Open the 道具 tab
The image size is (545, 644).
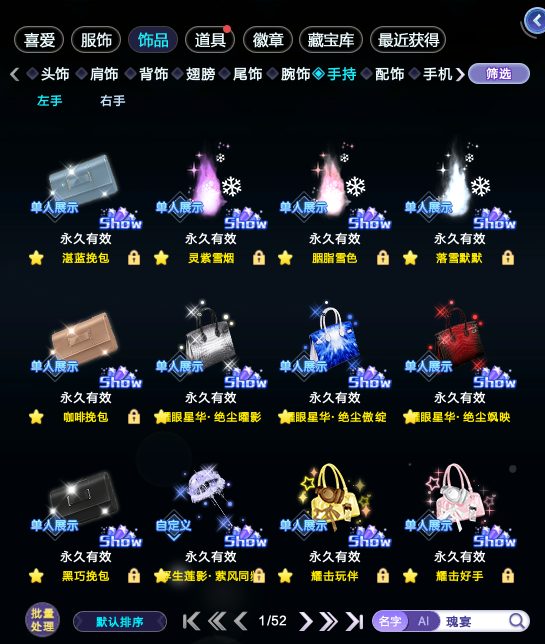tap(210, 40)
